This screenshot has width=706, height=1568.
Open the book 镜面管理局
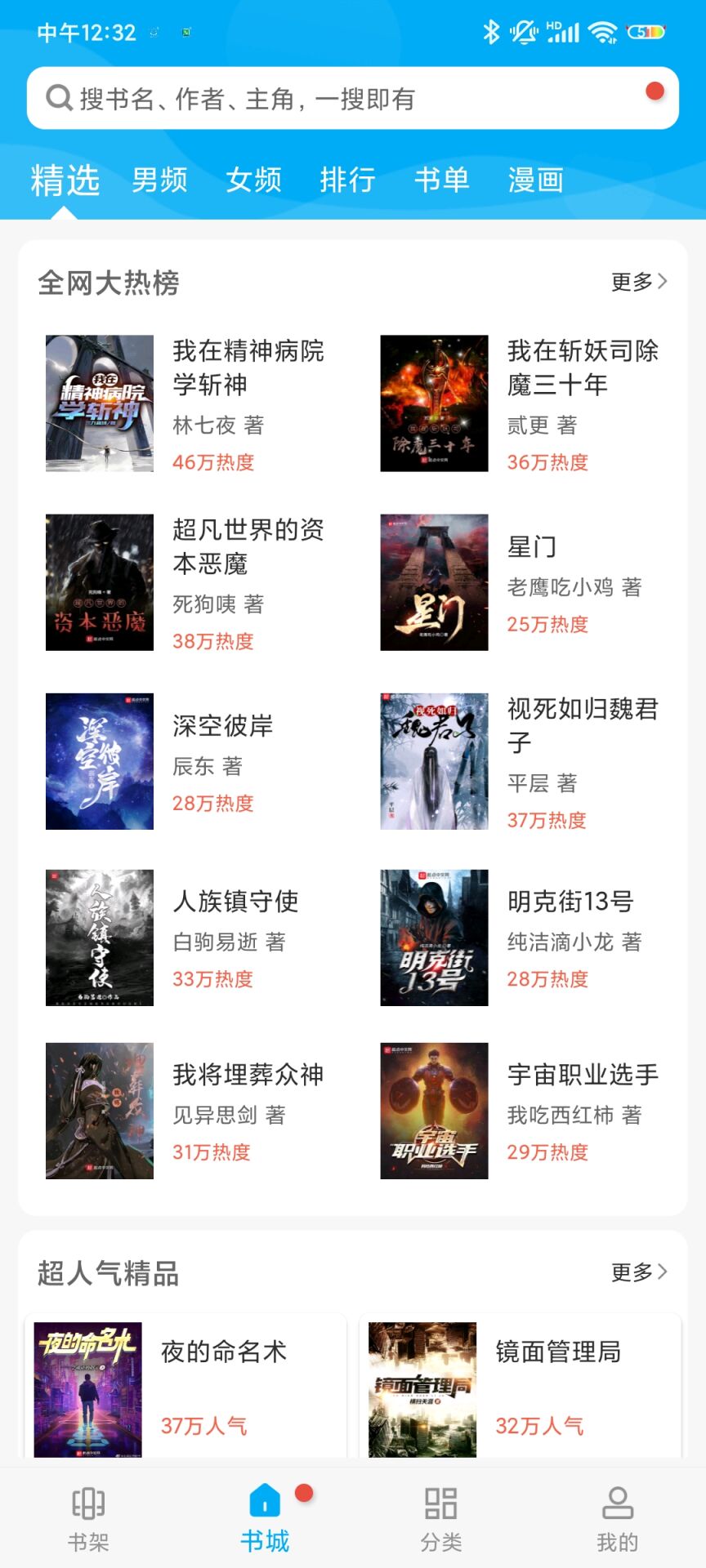pos(558,1352)
